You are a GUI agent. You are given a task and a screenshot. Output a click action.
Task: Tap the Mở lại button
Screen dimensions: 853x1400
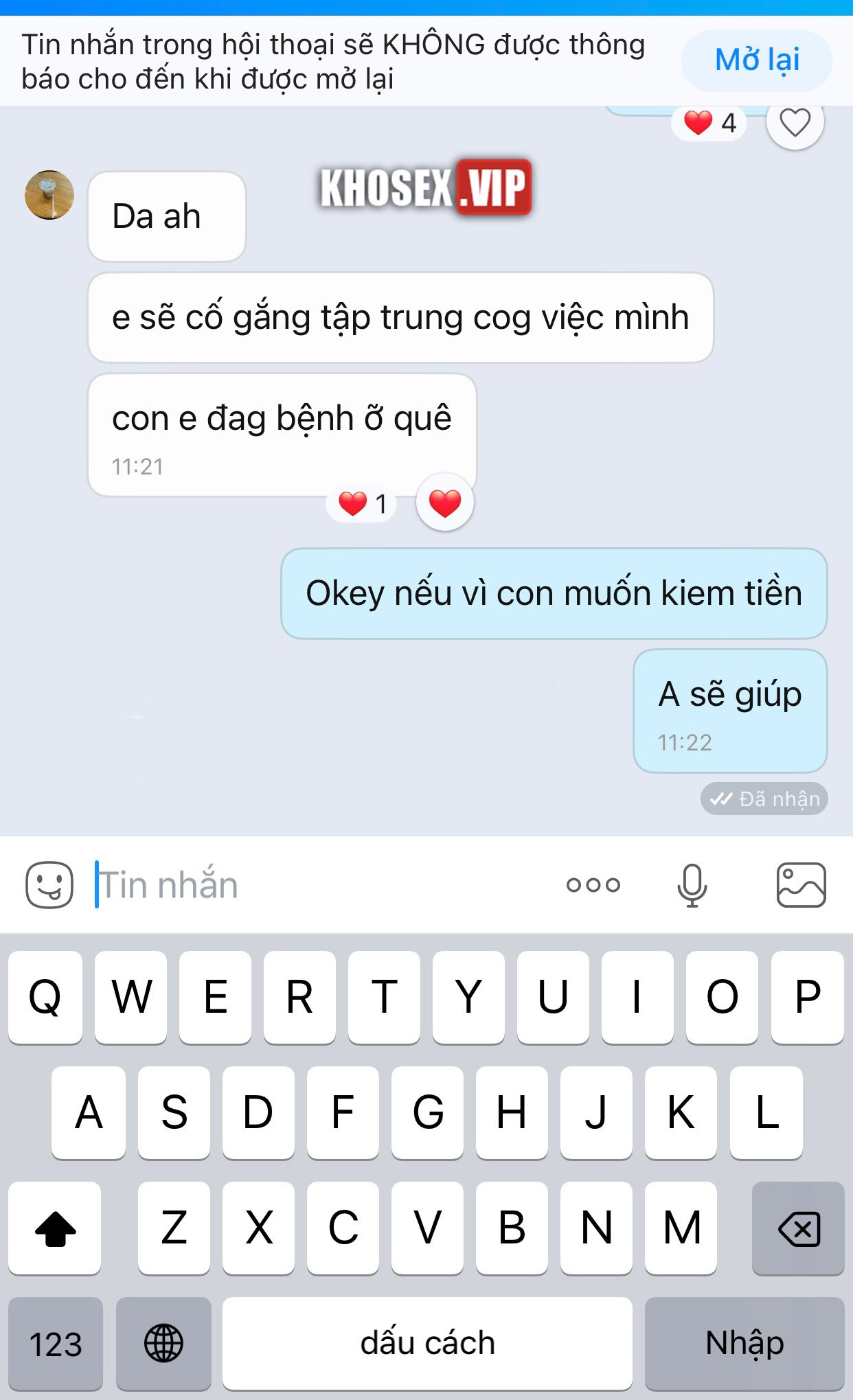[756, 60]
